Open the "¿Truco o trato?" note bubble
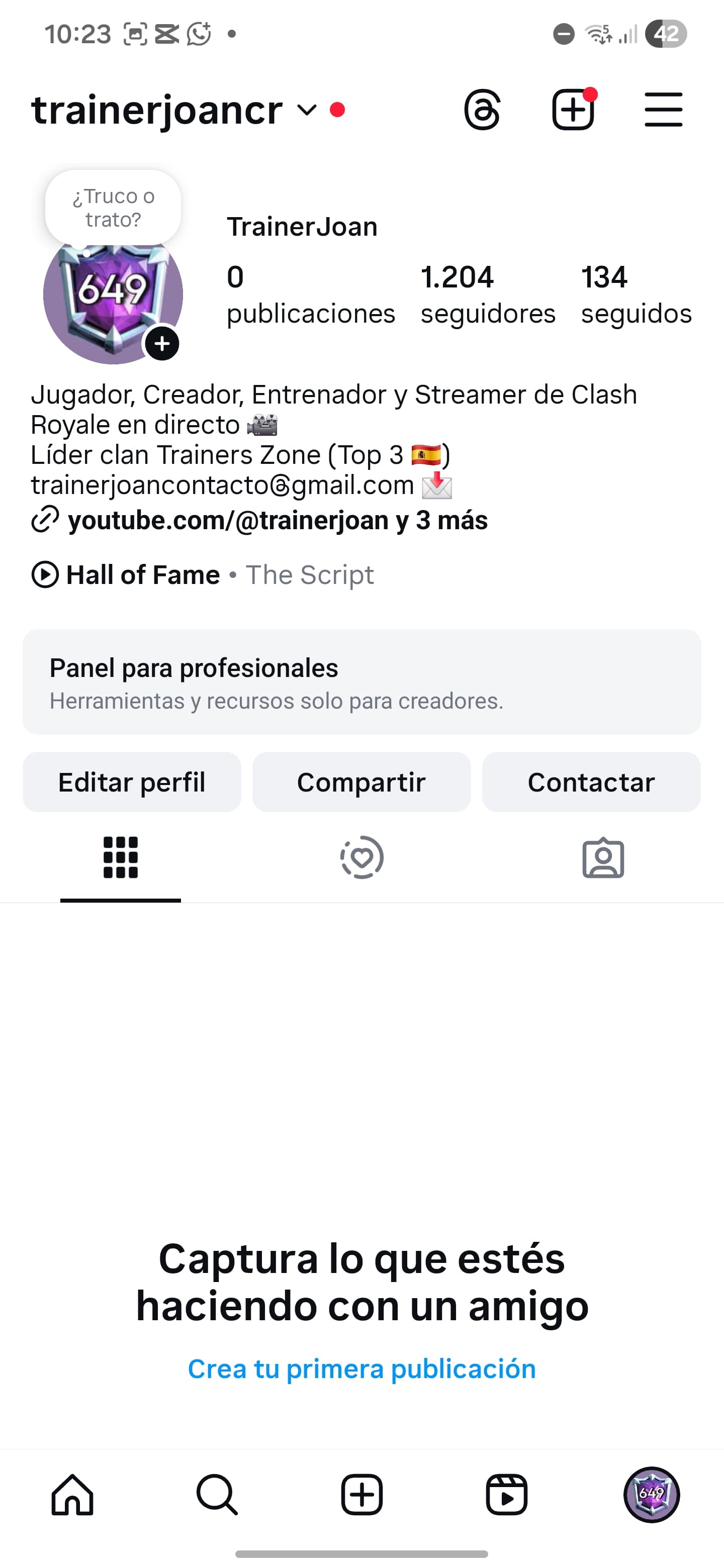The width and height of the screenshot is (724, 1568). [113, 208]
